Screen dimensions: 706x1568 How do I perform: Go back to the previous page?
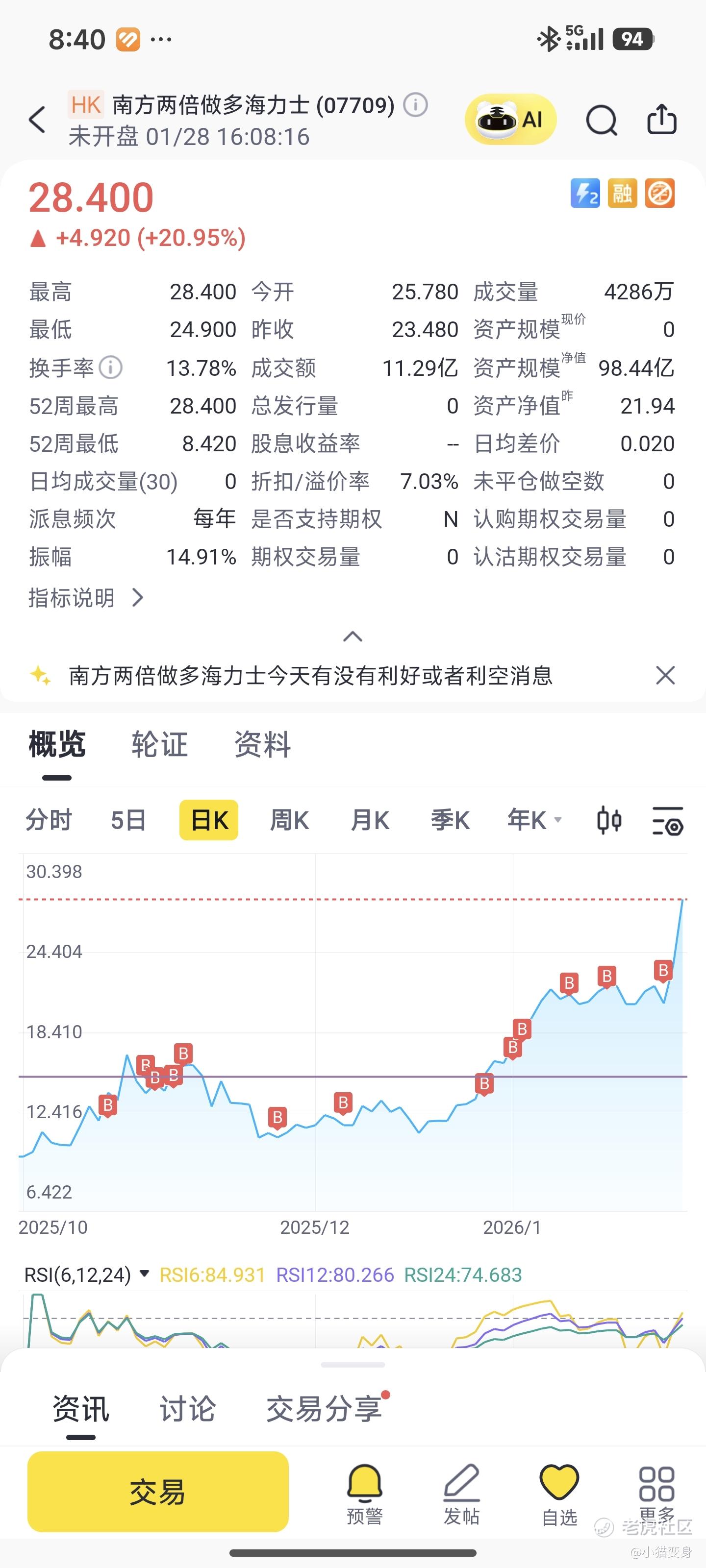click(x=38, y=119)
